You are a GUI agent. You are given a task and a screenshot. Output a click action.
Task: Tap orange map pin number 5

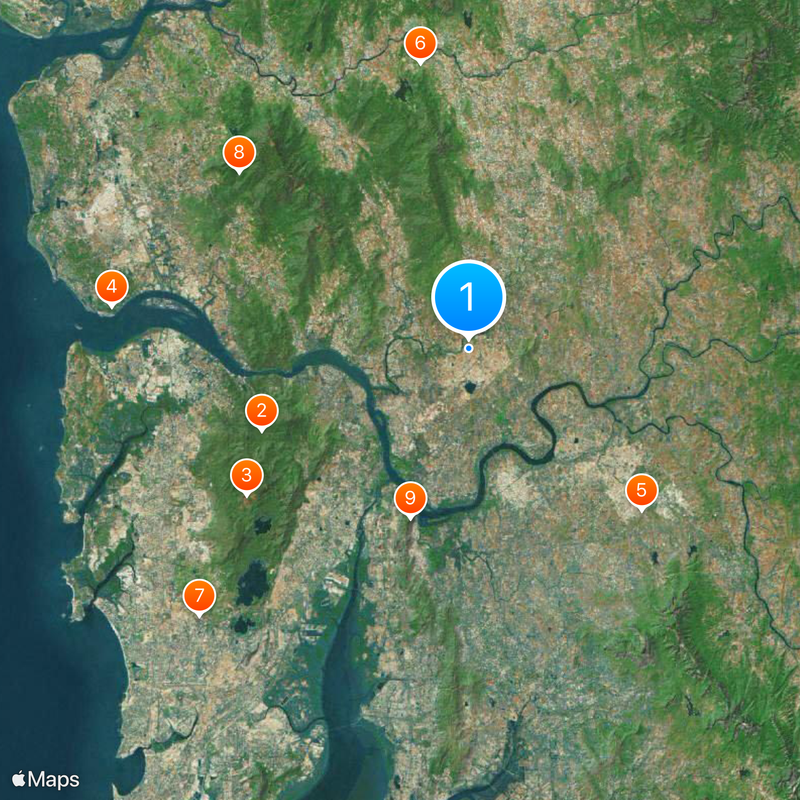point(641,490)
